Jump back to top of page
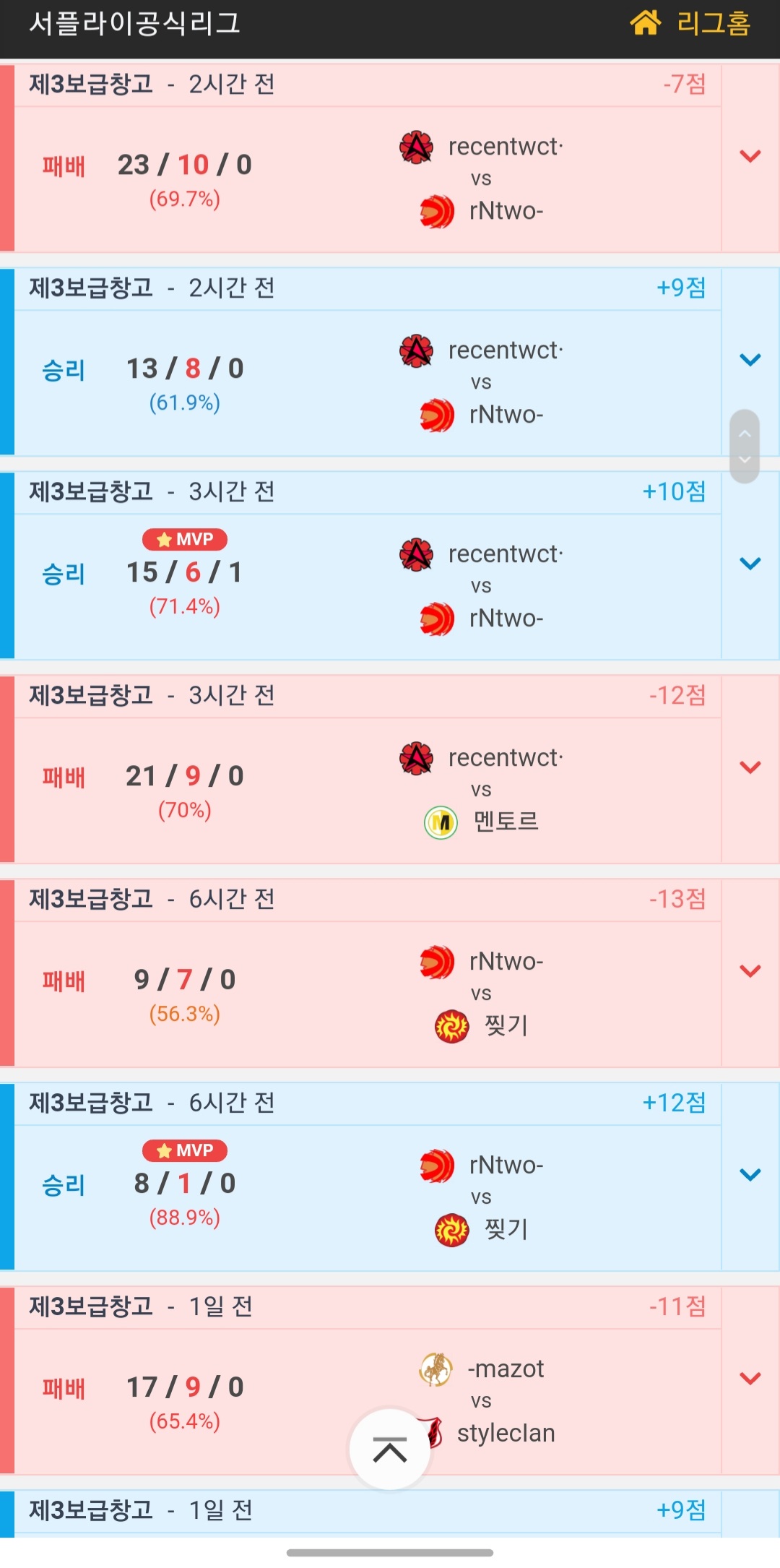The image size is (780, 1568). [x=390, y=1449]
